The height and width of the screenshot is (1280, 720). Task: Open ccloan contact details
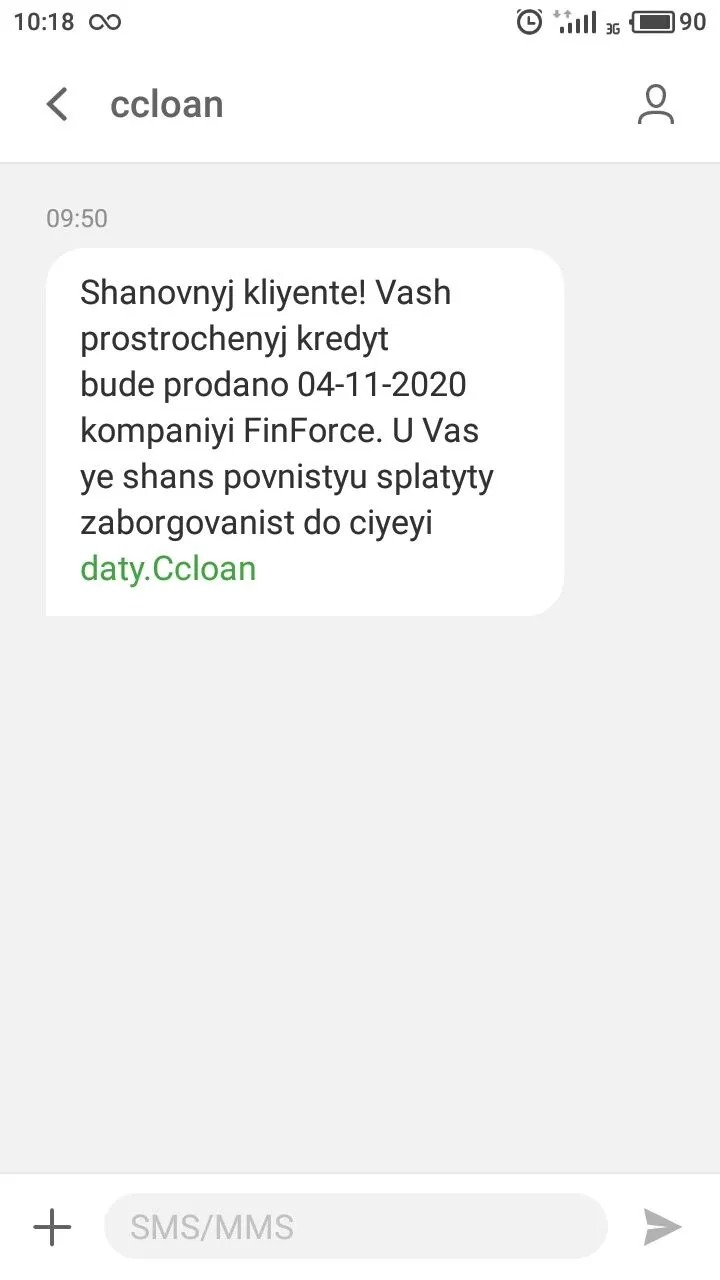(656, 104)
